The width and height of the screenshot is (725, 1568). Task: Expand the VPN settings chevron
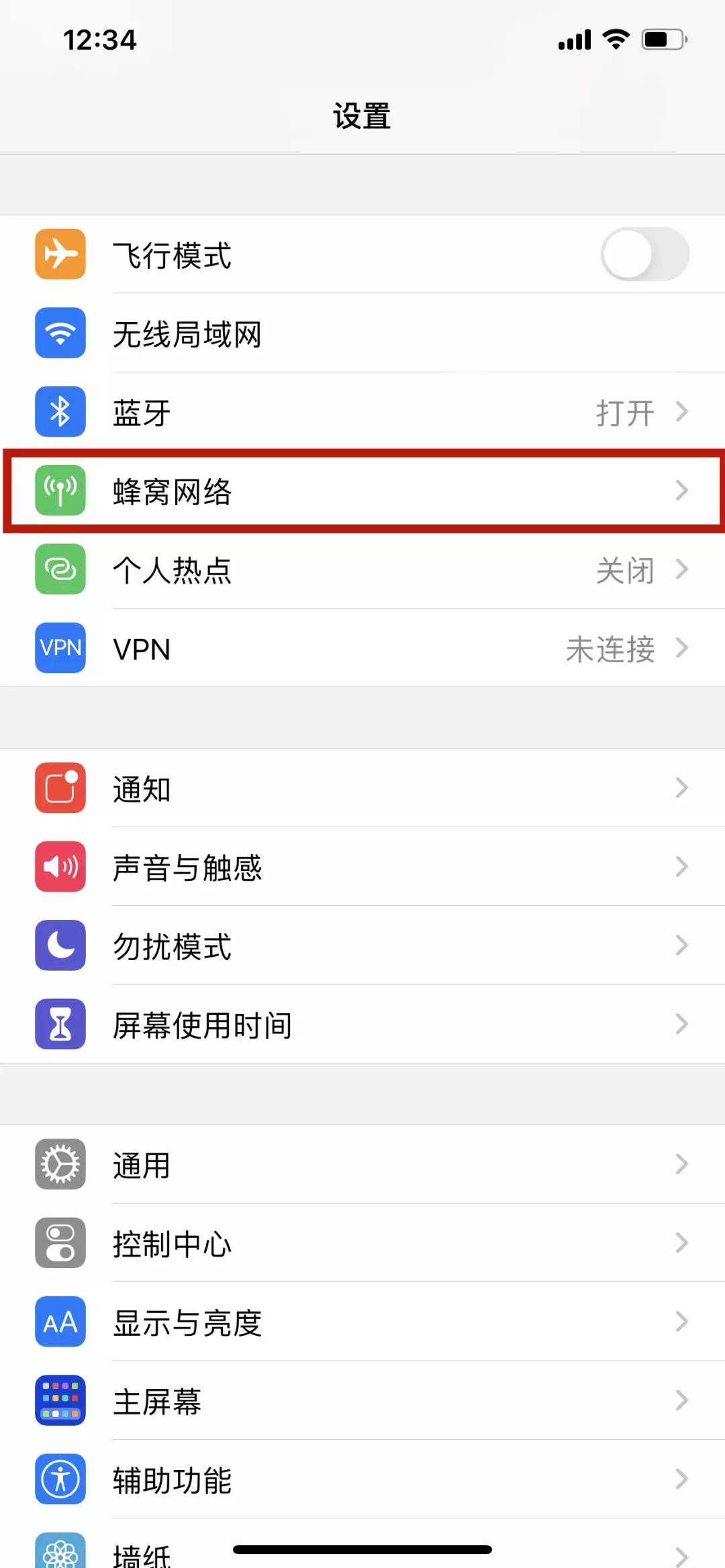pyautogui.click(x=683, y=648)
